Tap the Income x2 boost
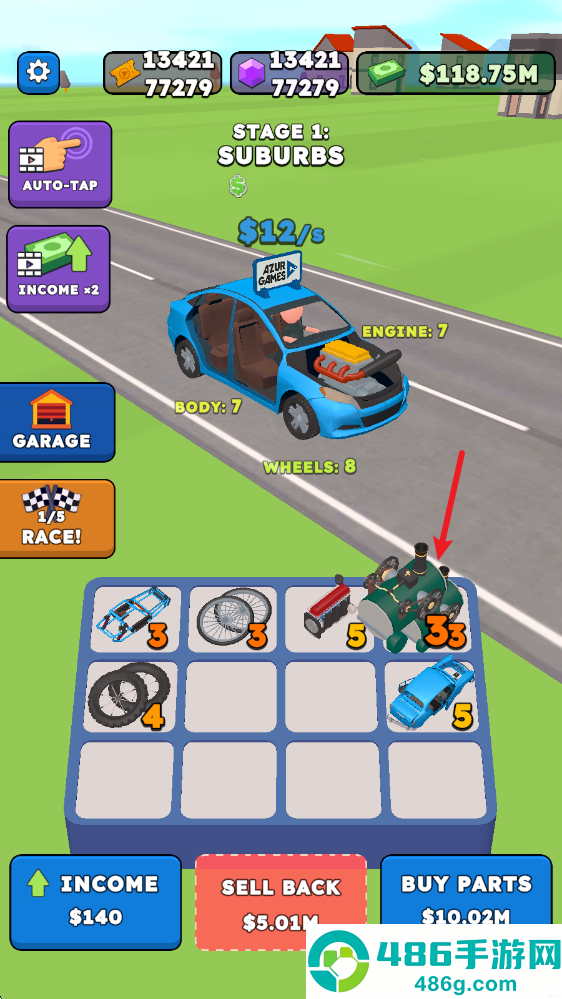The height and width of the screenshot is (999, 562). (59, 269)
